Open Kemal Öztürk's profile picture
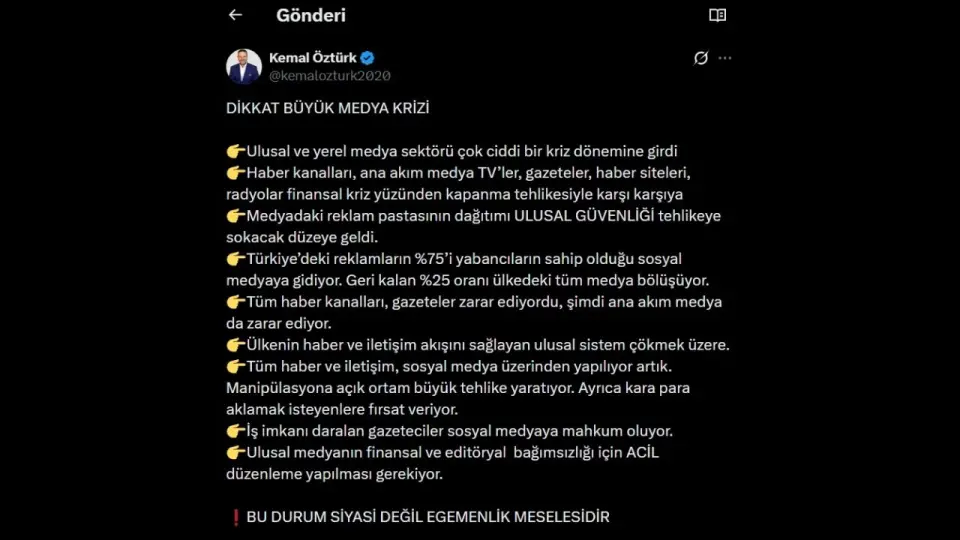The height and width of the screenshot is (540, 960). (x=244, y=66)
